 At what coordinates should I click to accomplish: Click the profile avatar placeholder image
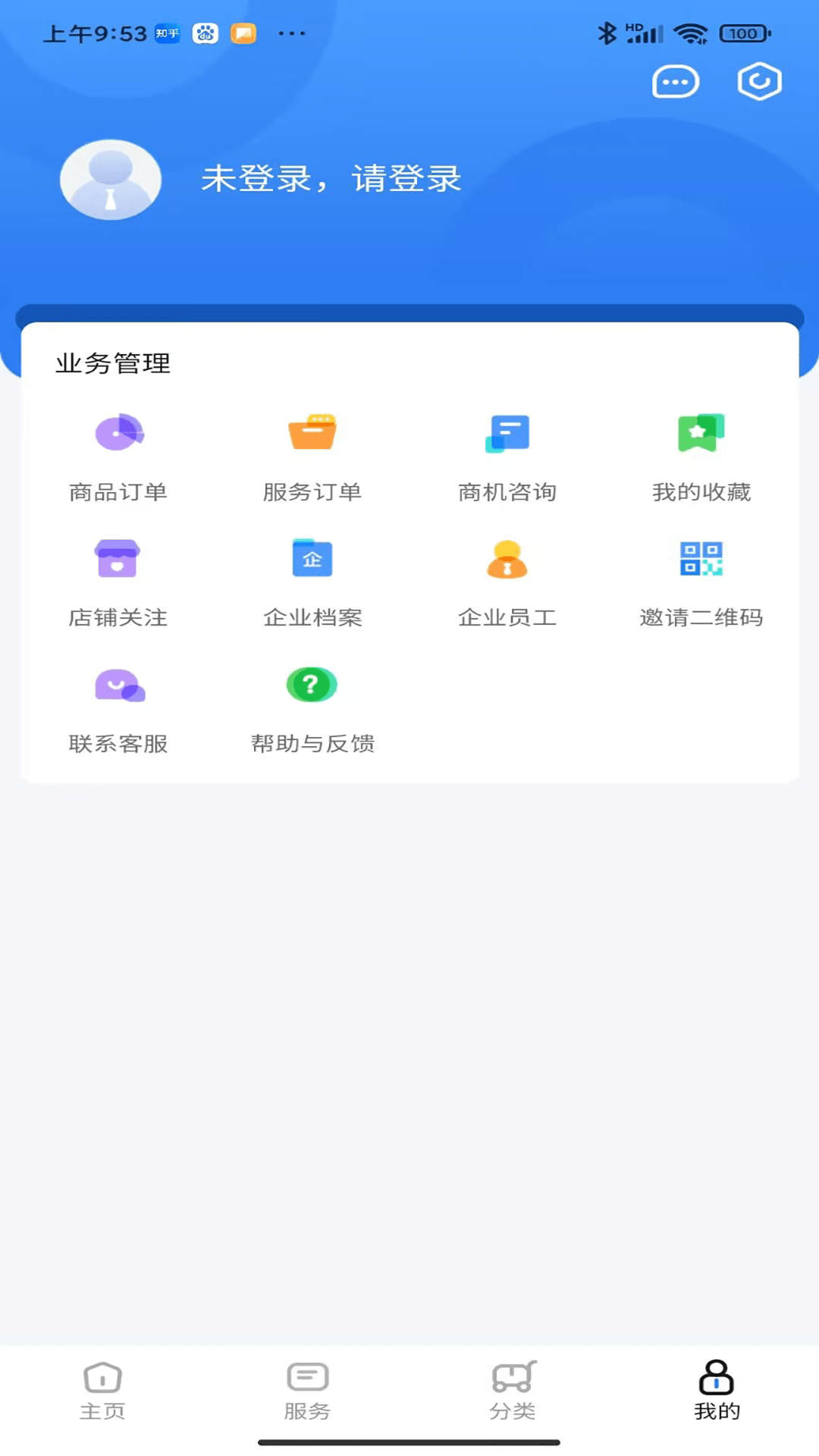110,180
